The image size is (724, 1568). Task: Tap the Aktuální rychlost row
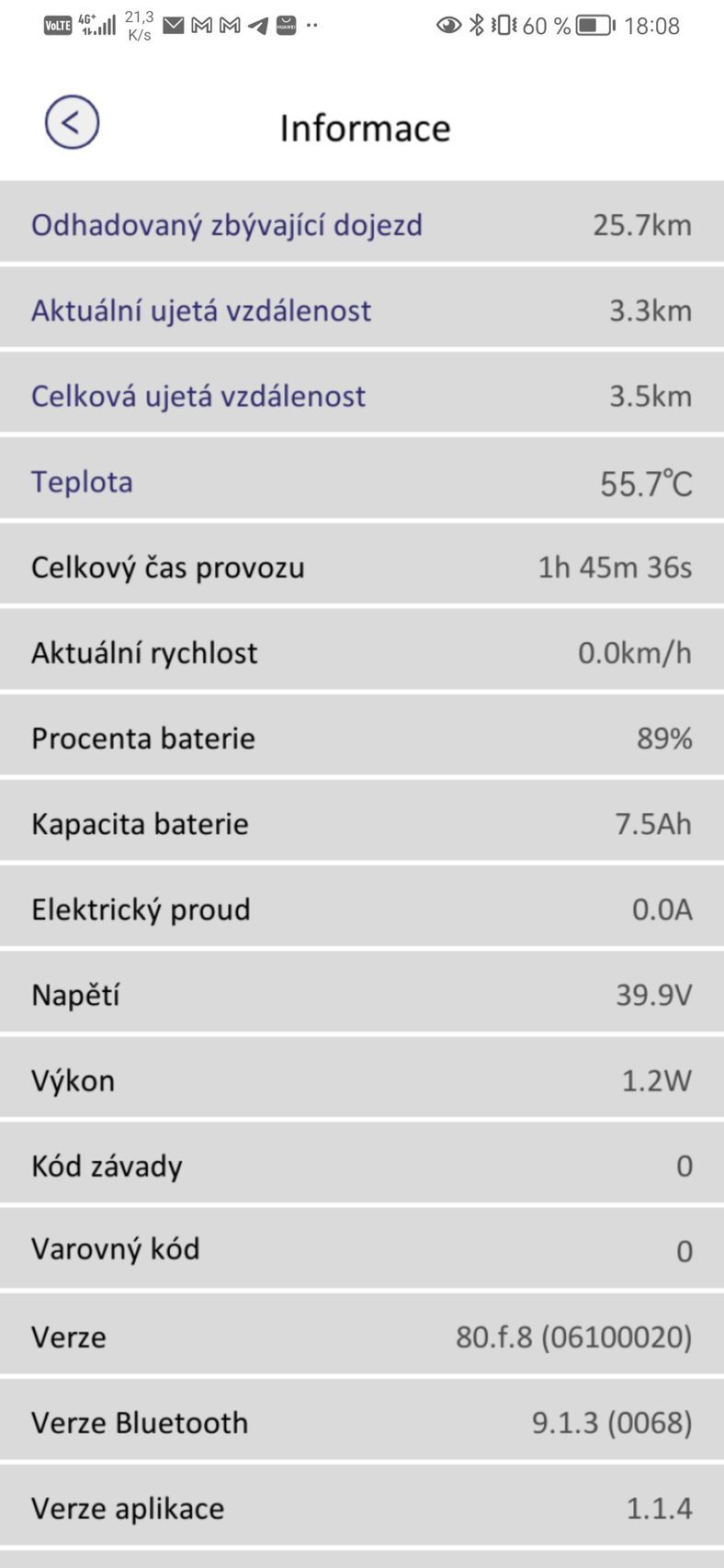(362, 652)
